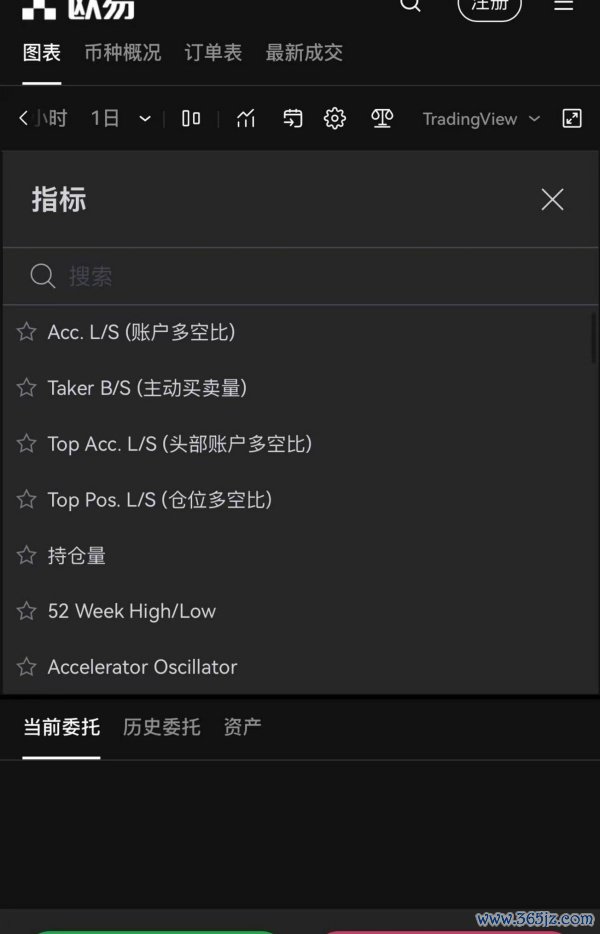The width and height of the screenshot is (600, 934).
Task: Close the 指标 indicators panel
Action: pyautogui.click(x=552, y=199)
